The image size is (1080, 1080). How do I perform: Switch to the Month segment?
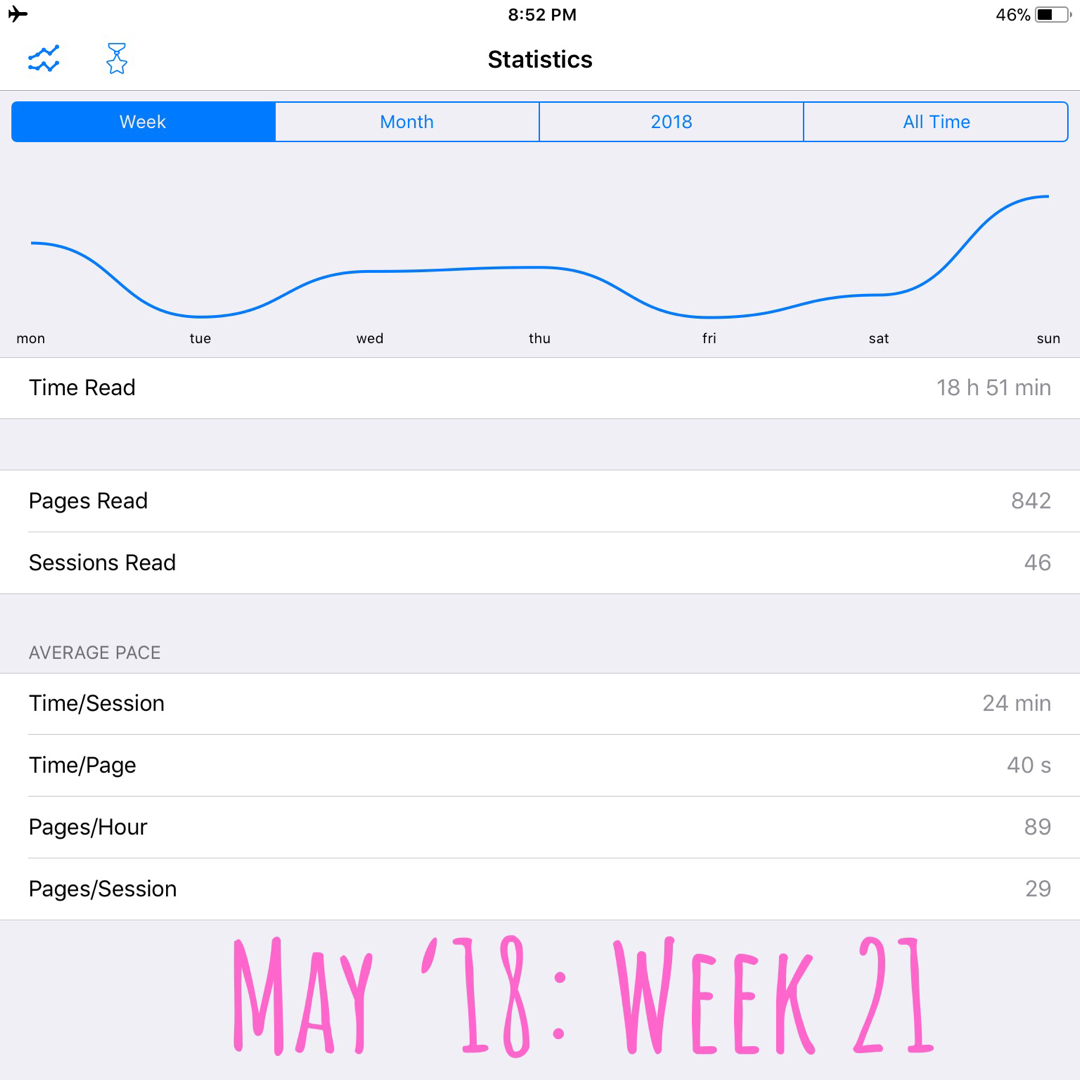pos(407,122)
